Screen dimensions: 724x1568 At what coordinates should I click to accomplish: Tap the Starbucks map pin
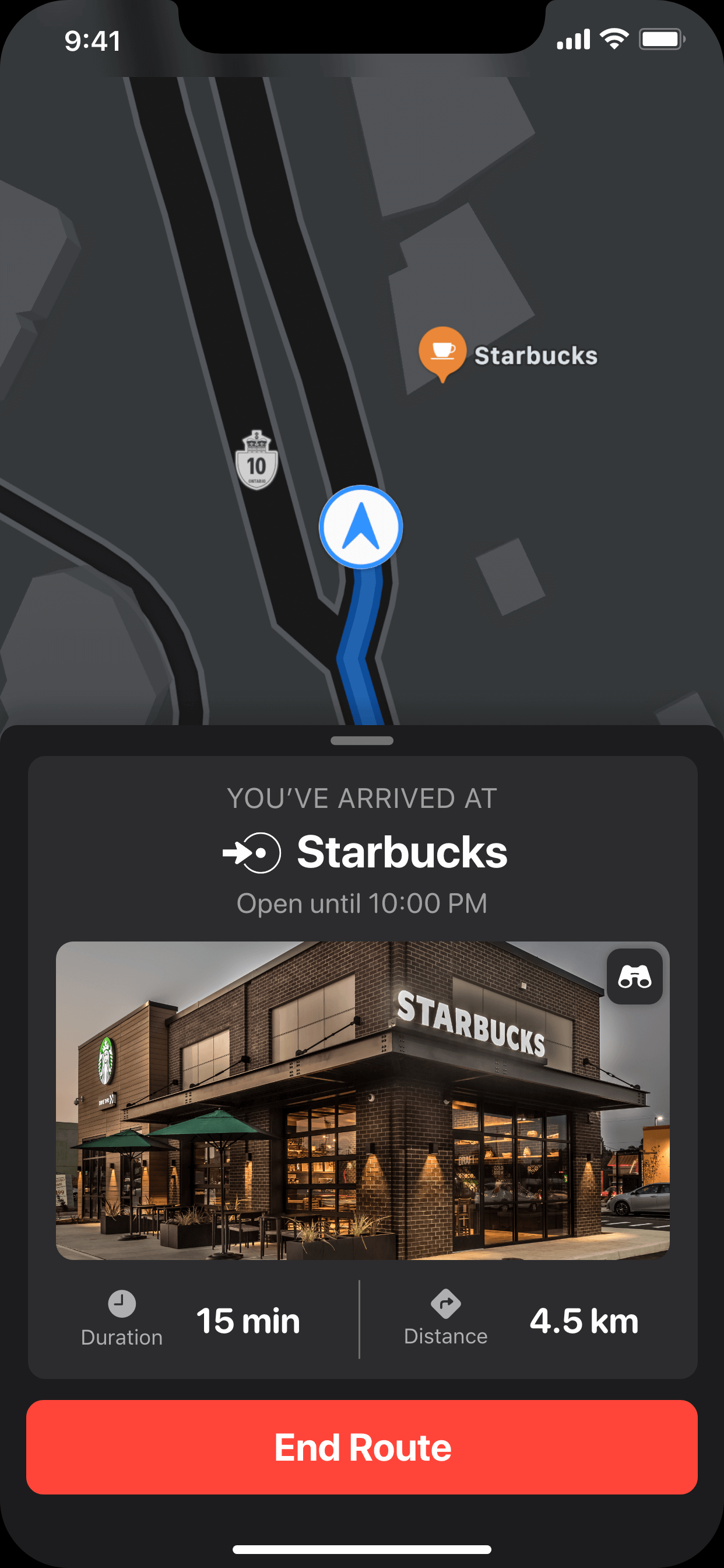(x=442, y=352)
